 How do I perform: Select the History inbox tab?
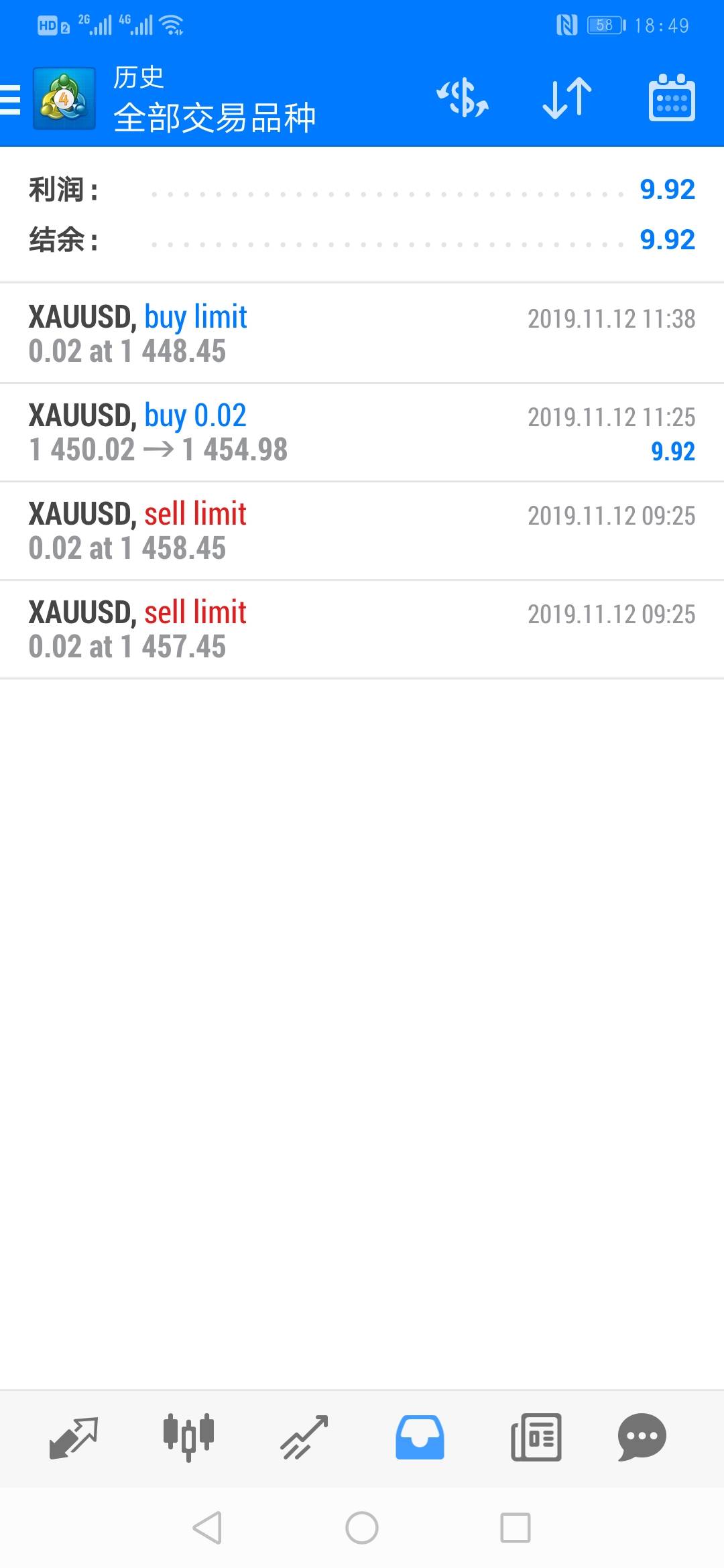[x=420, y=1437]
